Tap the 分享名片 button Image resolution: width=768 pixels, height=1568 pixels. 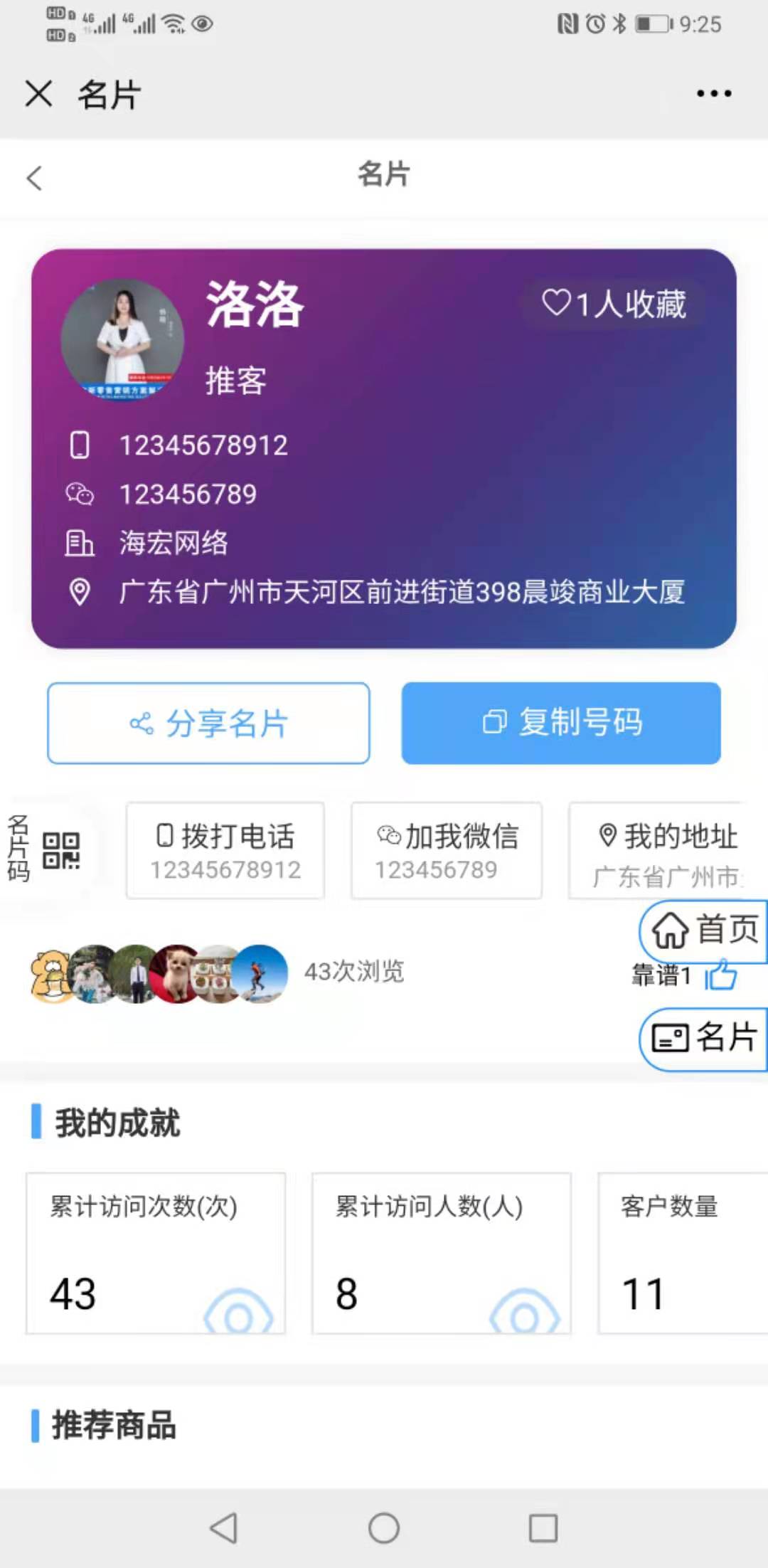click(208, 723)
